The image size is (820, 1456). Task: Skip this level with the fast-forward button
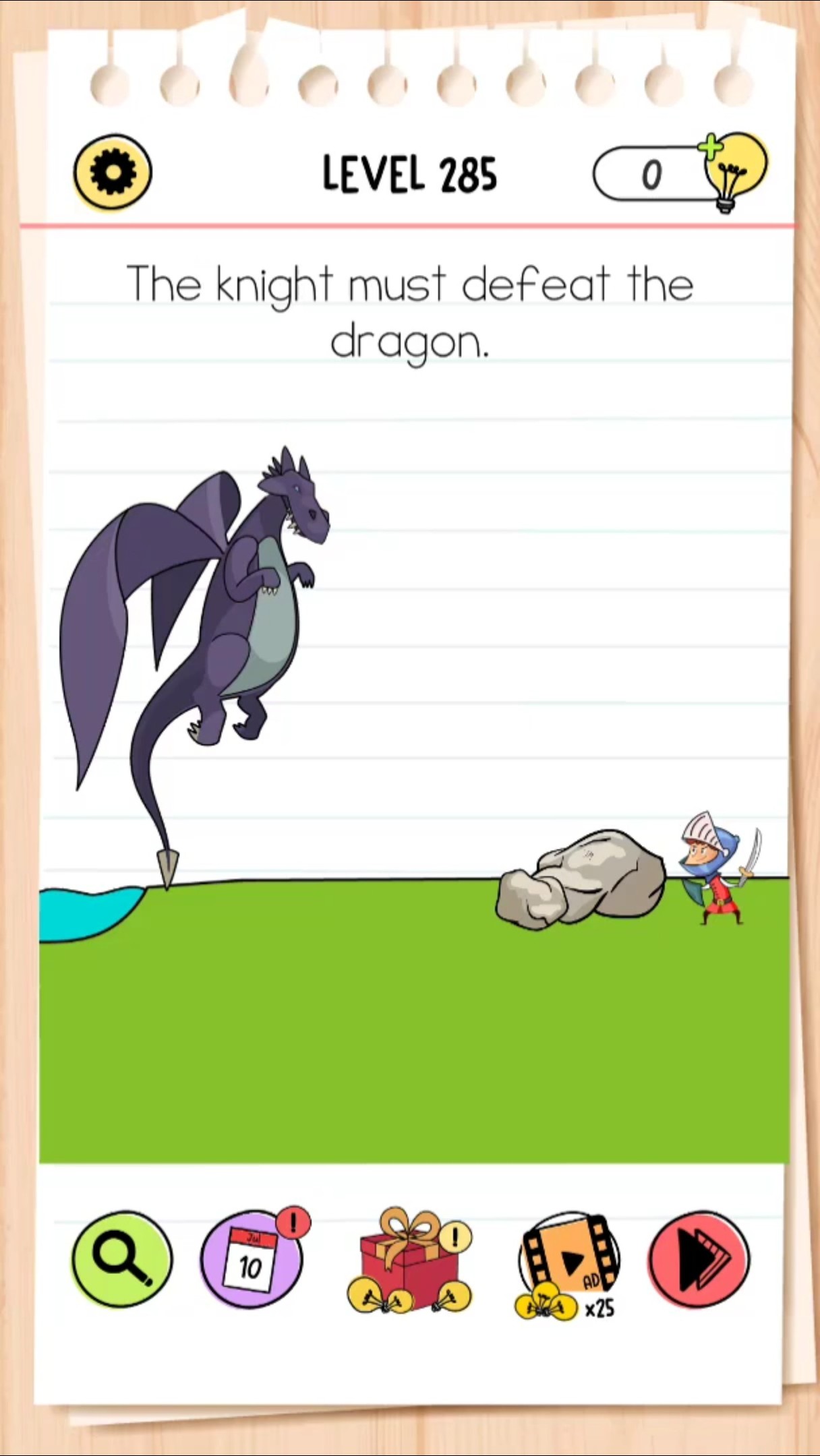click(699, 1258)
